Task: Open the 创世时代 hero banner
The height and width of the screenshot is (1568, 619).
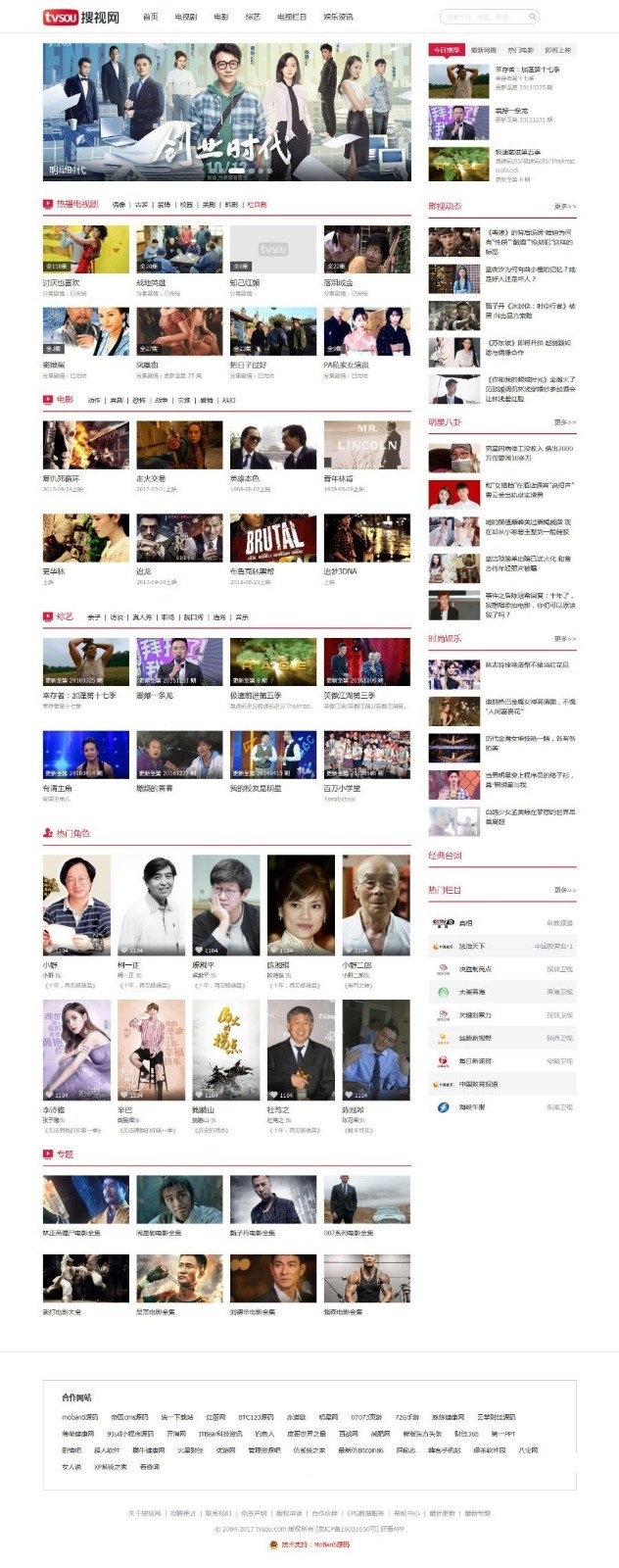Action: pos(226,112)
